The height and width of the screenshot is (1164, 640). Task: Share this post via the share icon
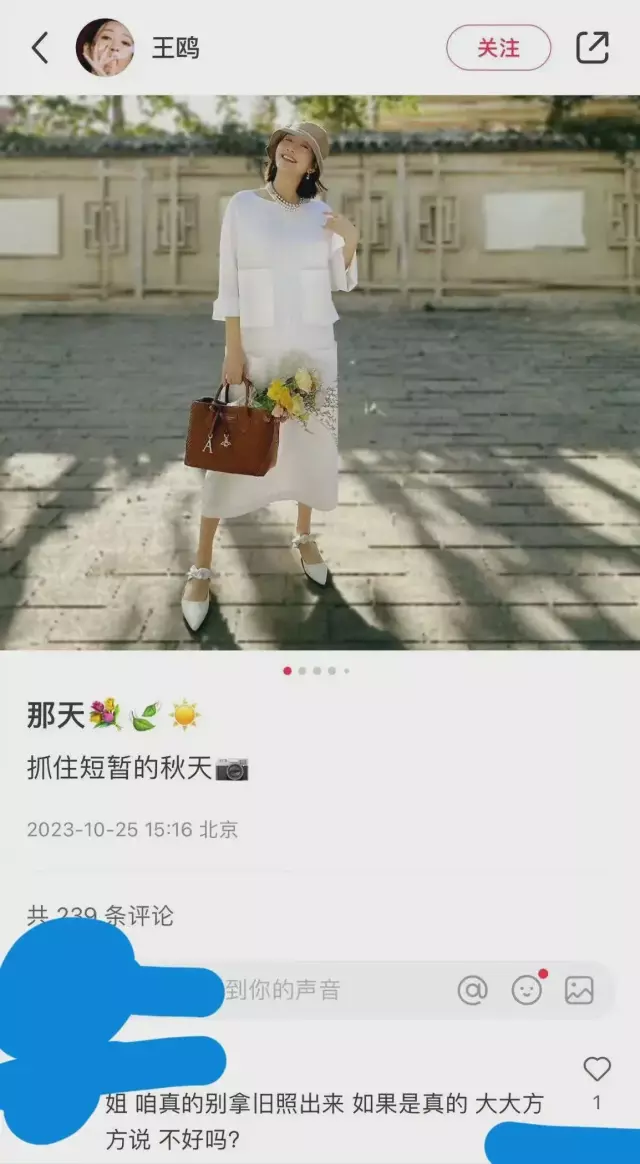(x=592, y=47)
